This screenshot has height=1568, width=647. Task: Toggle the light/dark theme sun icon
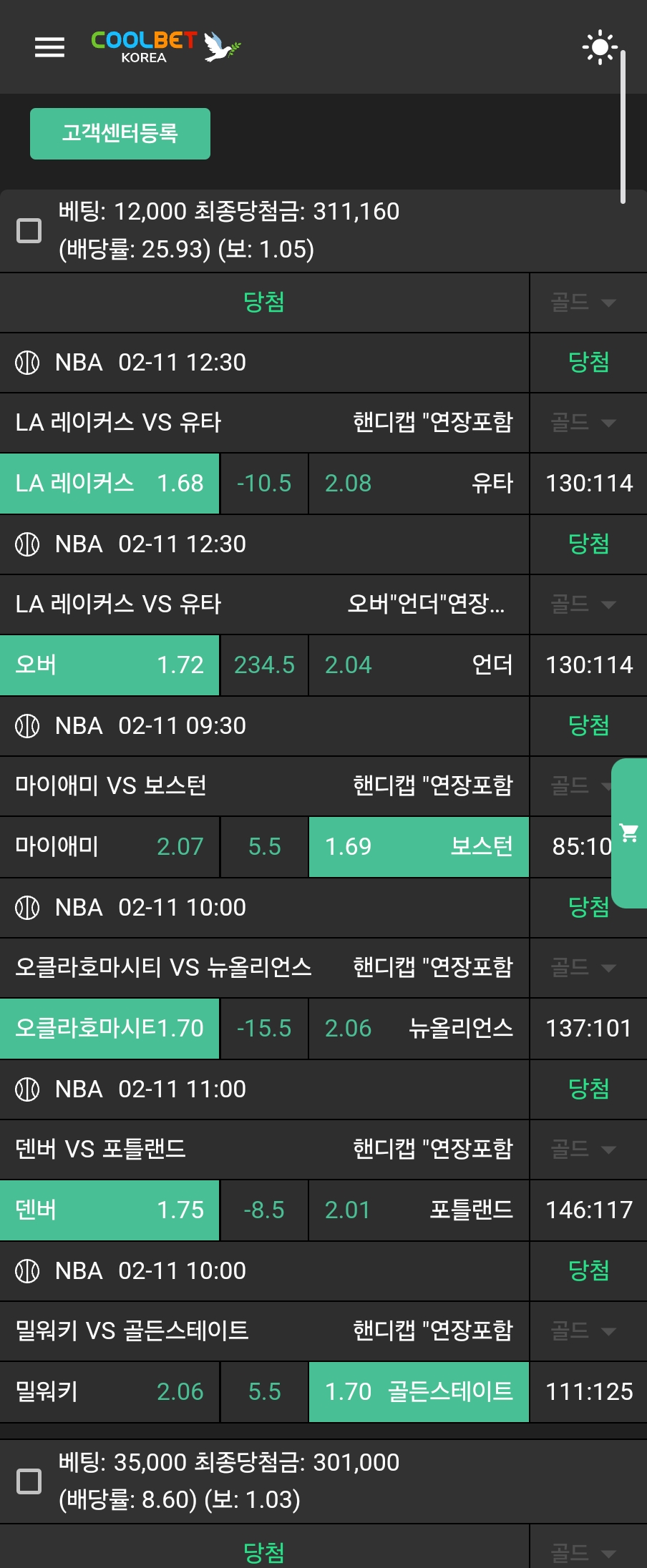pos(599,48)
